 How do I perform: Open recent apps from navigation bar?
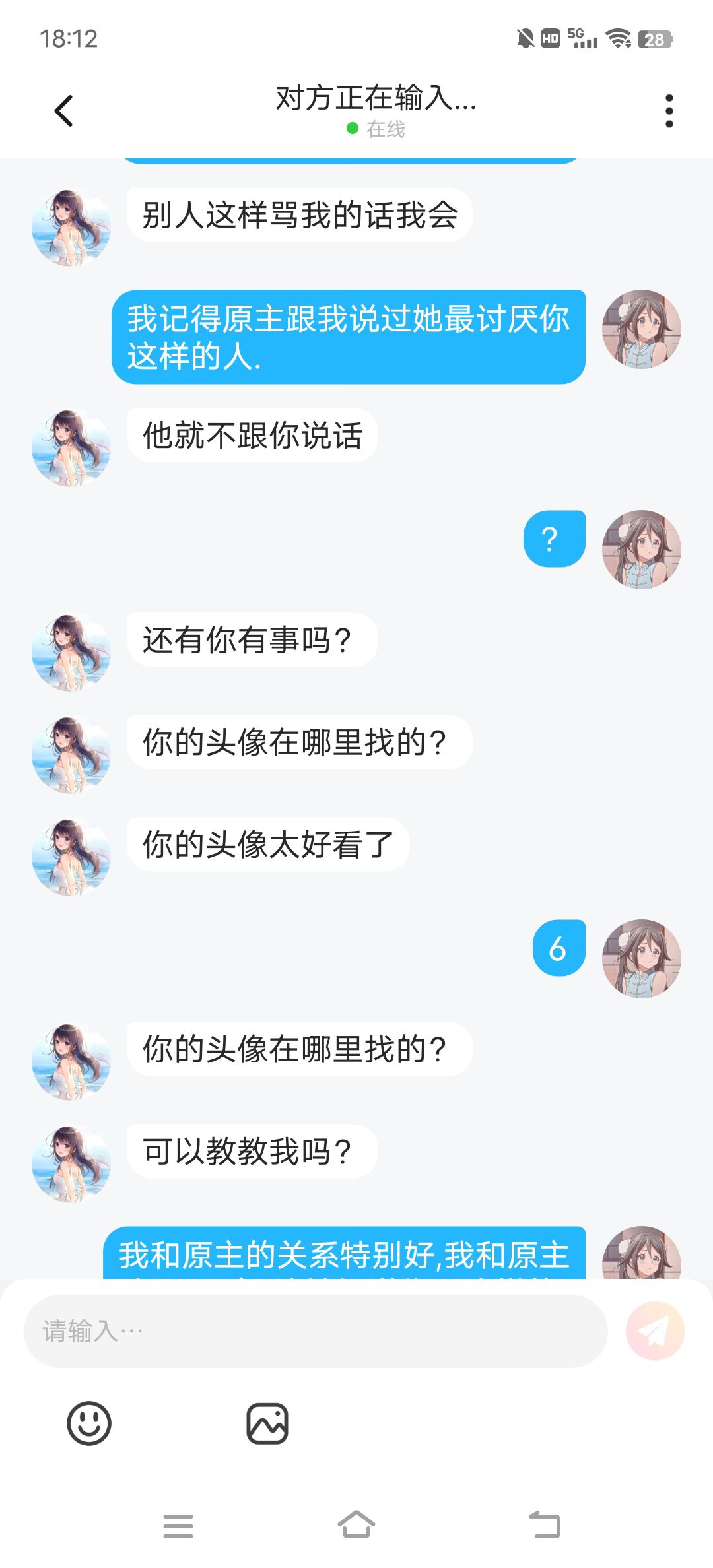click(x=178, y=1526)
